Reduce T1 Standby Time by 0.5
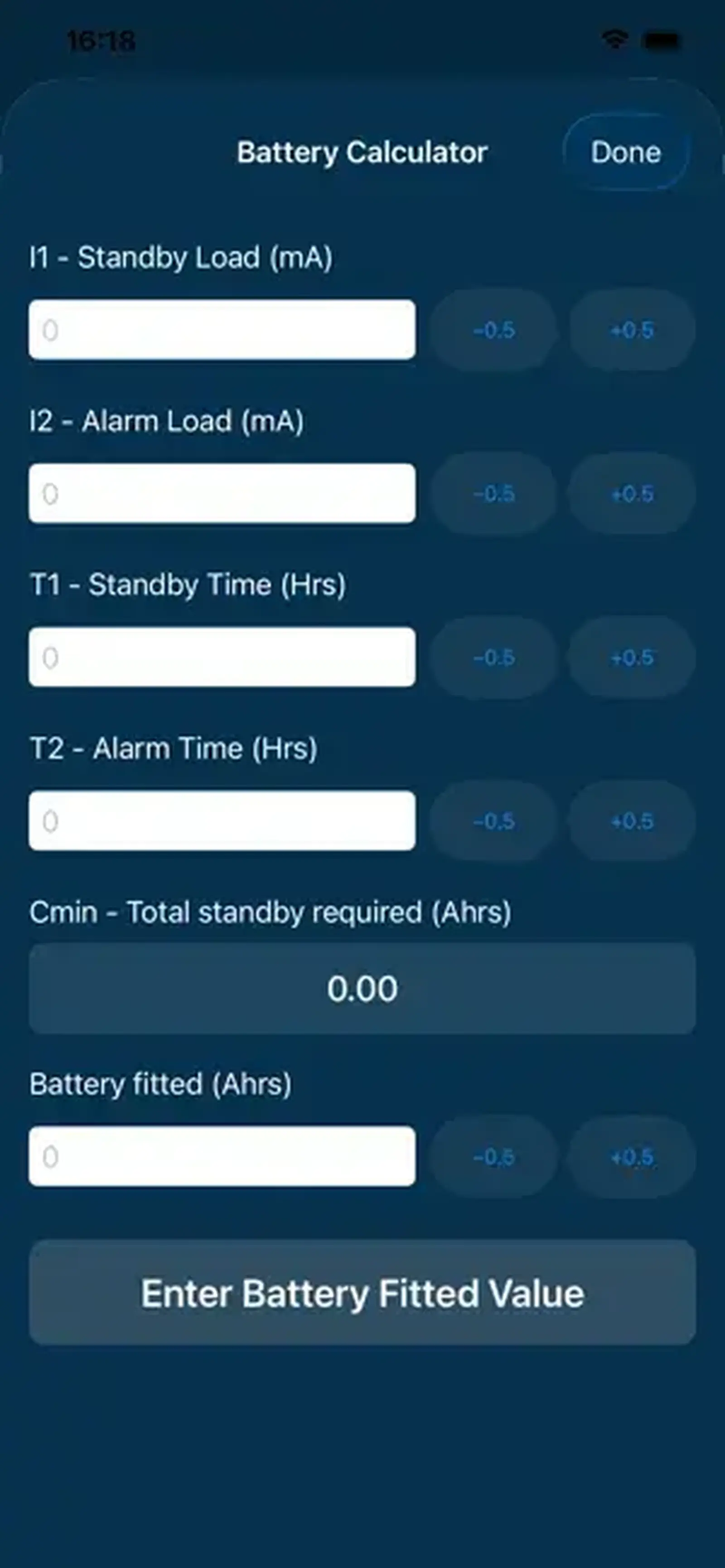 (x=494, y=657)
